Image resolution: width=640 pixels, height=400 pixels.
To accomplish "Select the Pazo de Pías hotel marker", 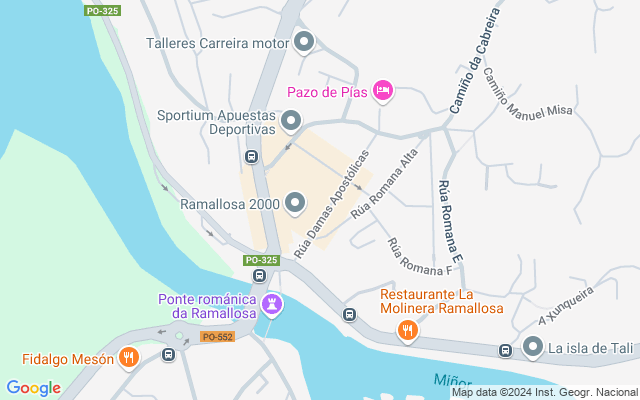I will [x=382, y=92].
